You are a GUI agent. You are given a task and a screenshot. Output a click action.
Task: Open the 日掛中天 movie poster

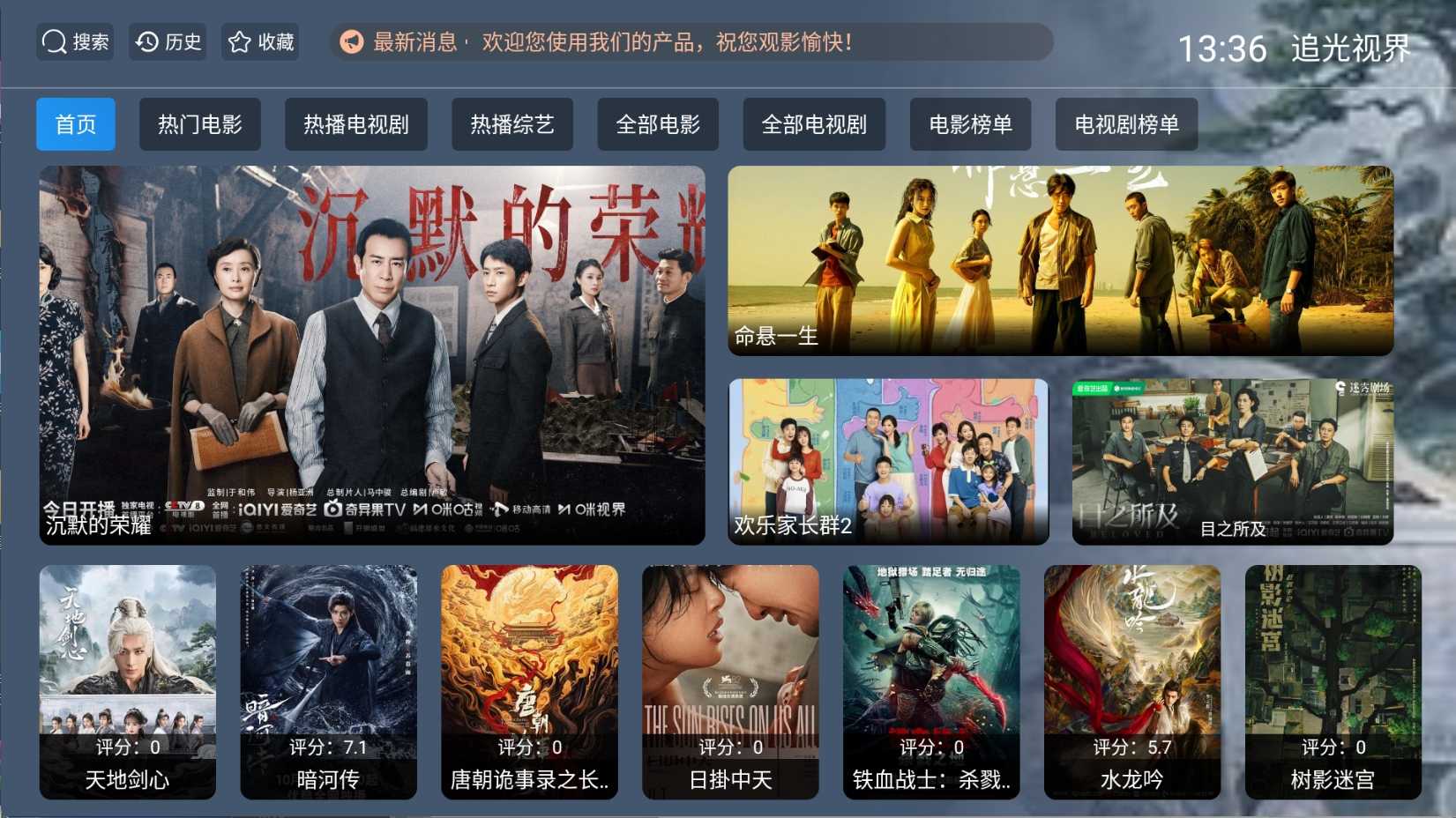pyautogui.click(x=730, y=681)
